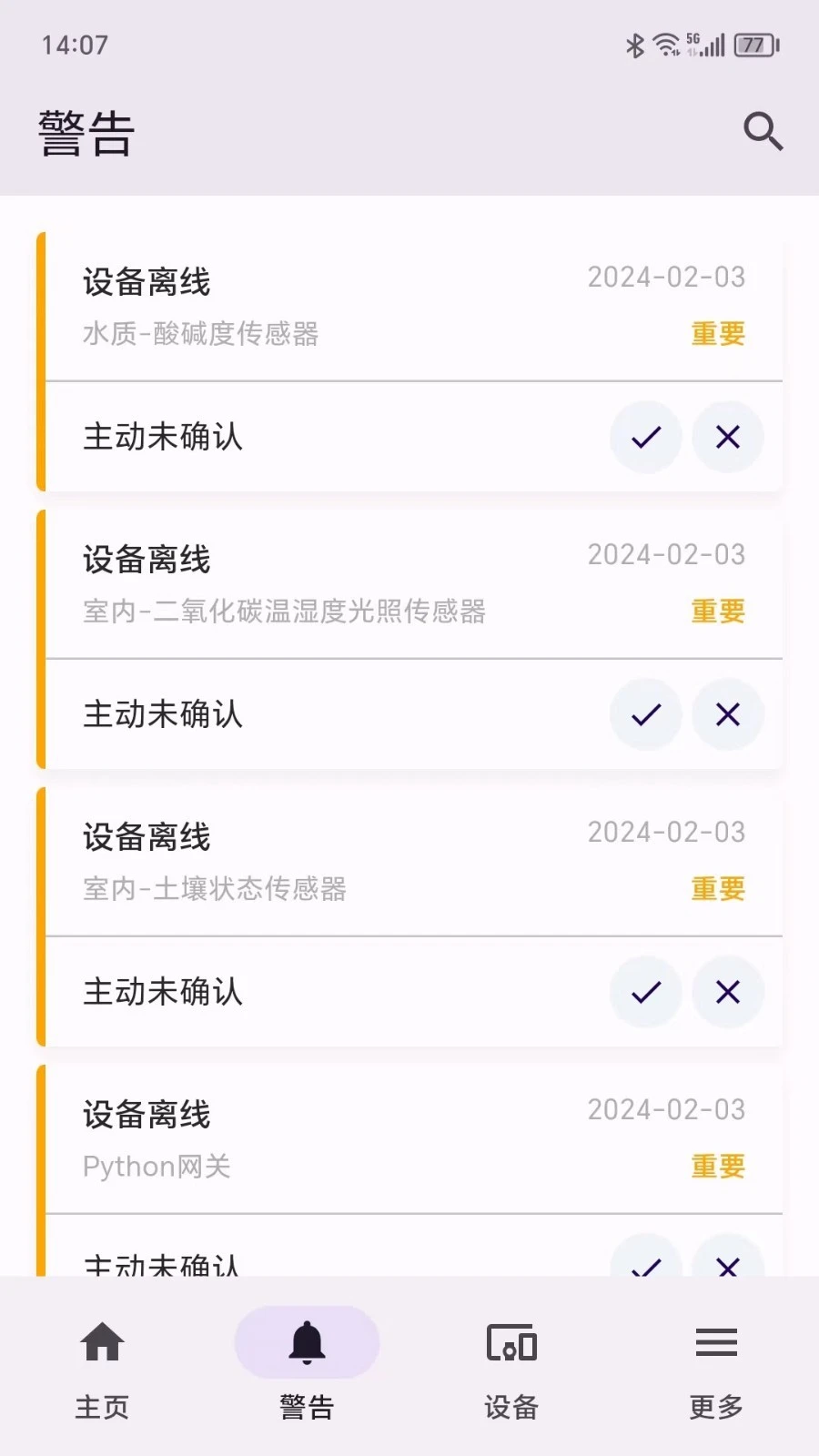
Task: Dismiss the 水质-酸碱度传感器 alert with X
Action: (x=727, y=438)
